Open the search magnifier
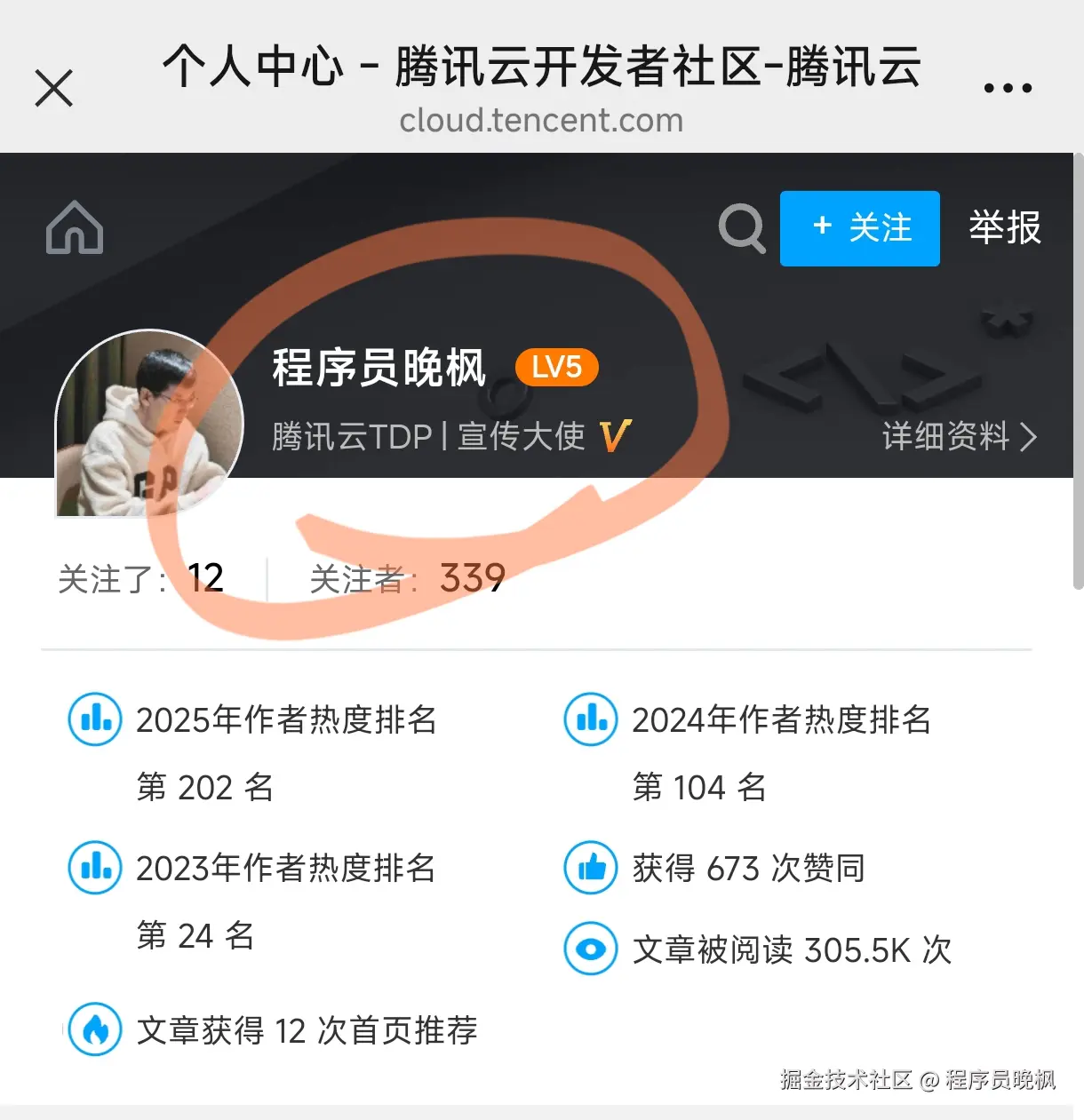The height and width of the screenshot is (1120, 1084). click(741, 228)
